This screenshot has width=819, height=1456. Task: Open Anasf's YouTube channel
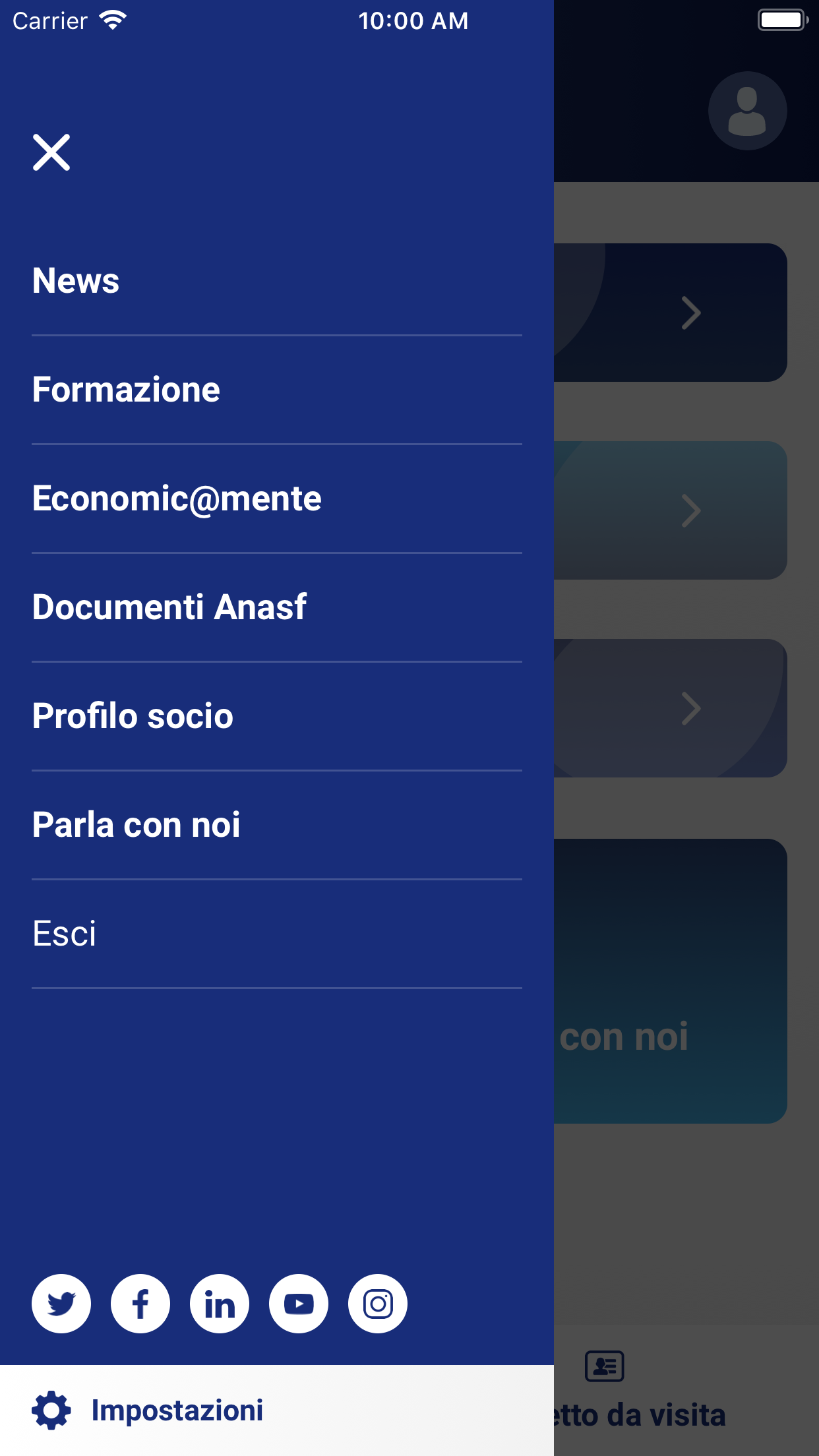299,1303
